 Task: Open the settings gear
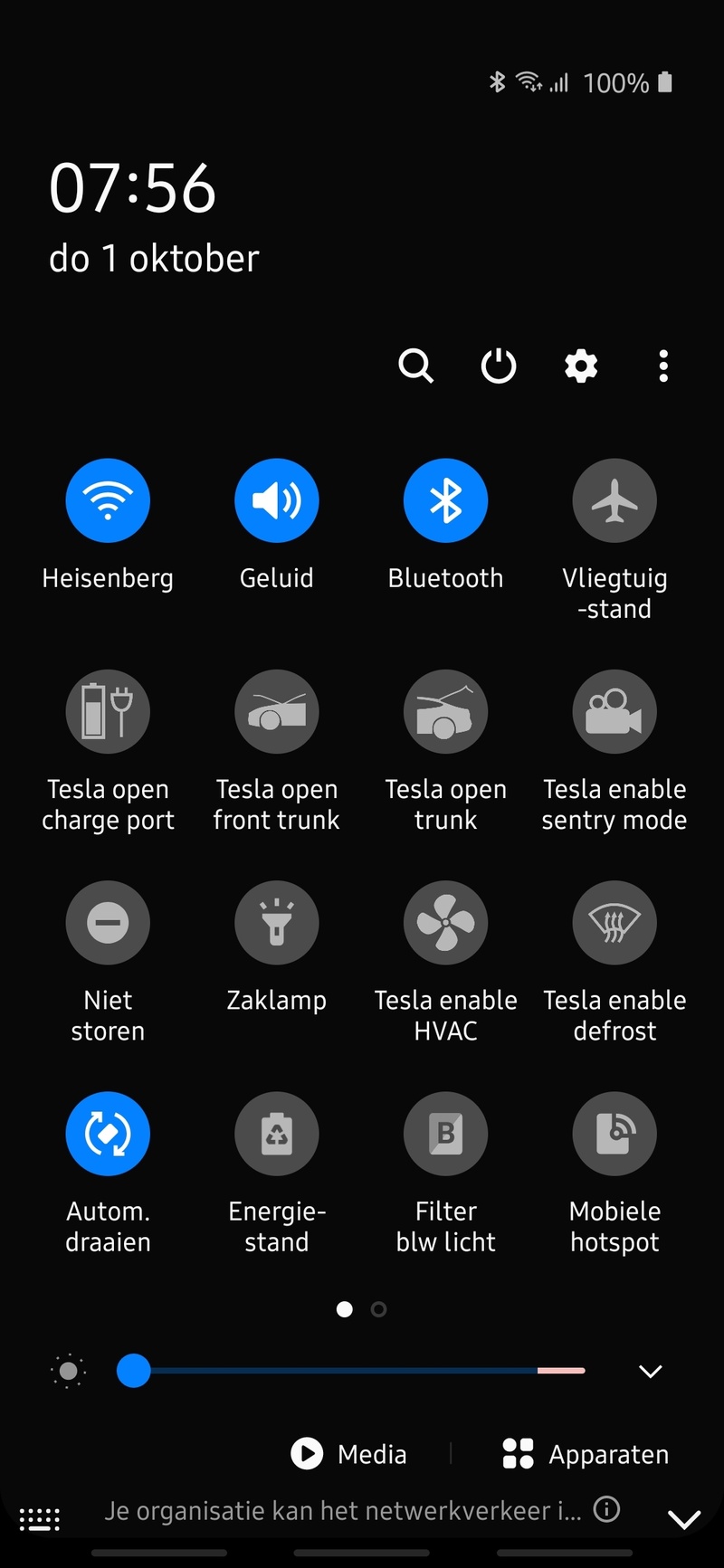[580, 366]
